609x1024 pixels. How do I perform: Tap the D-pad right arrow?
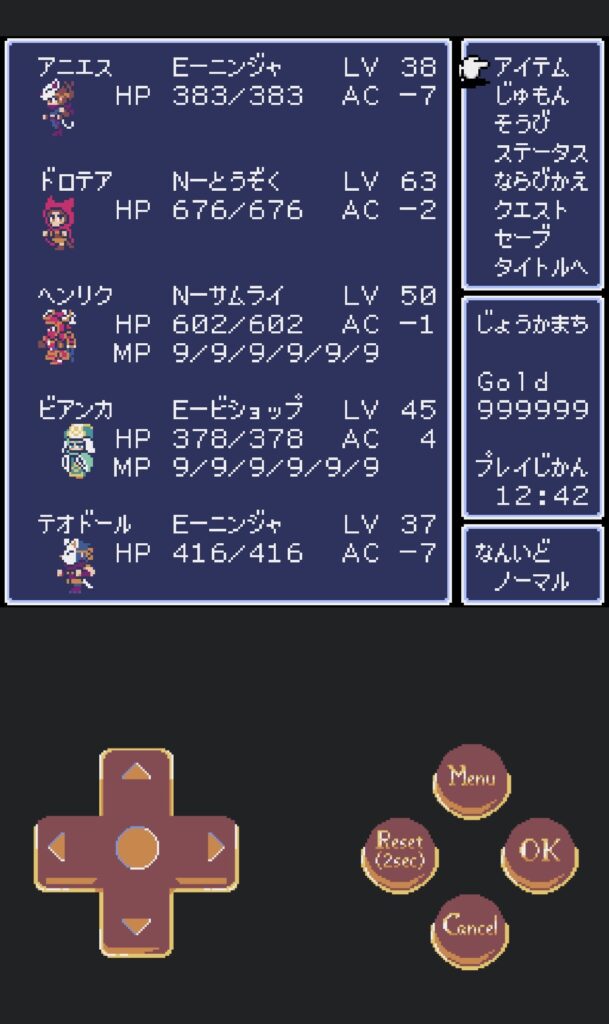tap(215, 849)
